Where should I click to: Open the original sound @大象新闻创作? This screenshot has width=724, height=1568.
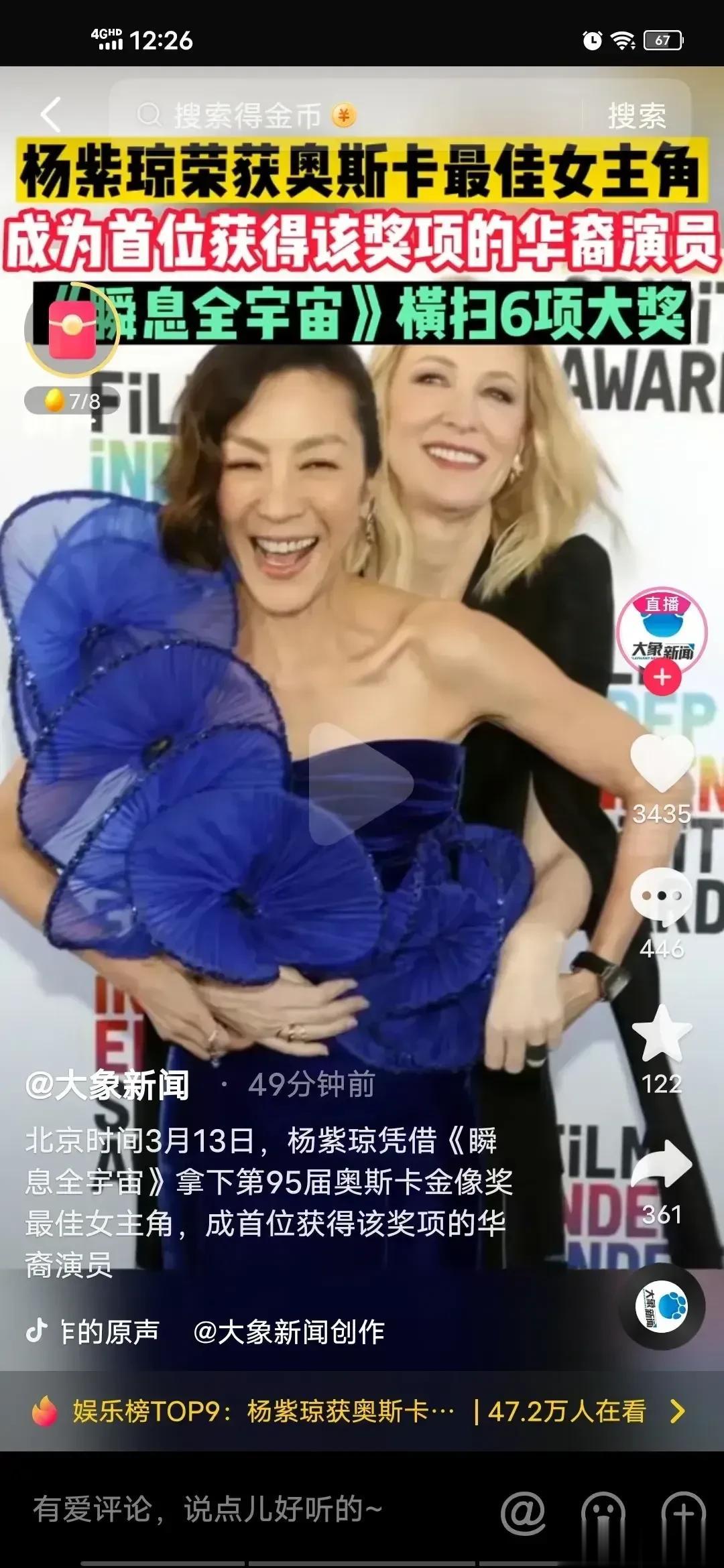pyautogui.click(x=205, y=1331)
